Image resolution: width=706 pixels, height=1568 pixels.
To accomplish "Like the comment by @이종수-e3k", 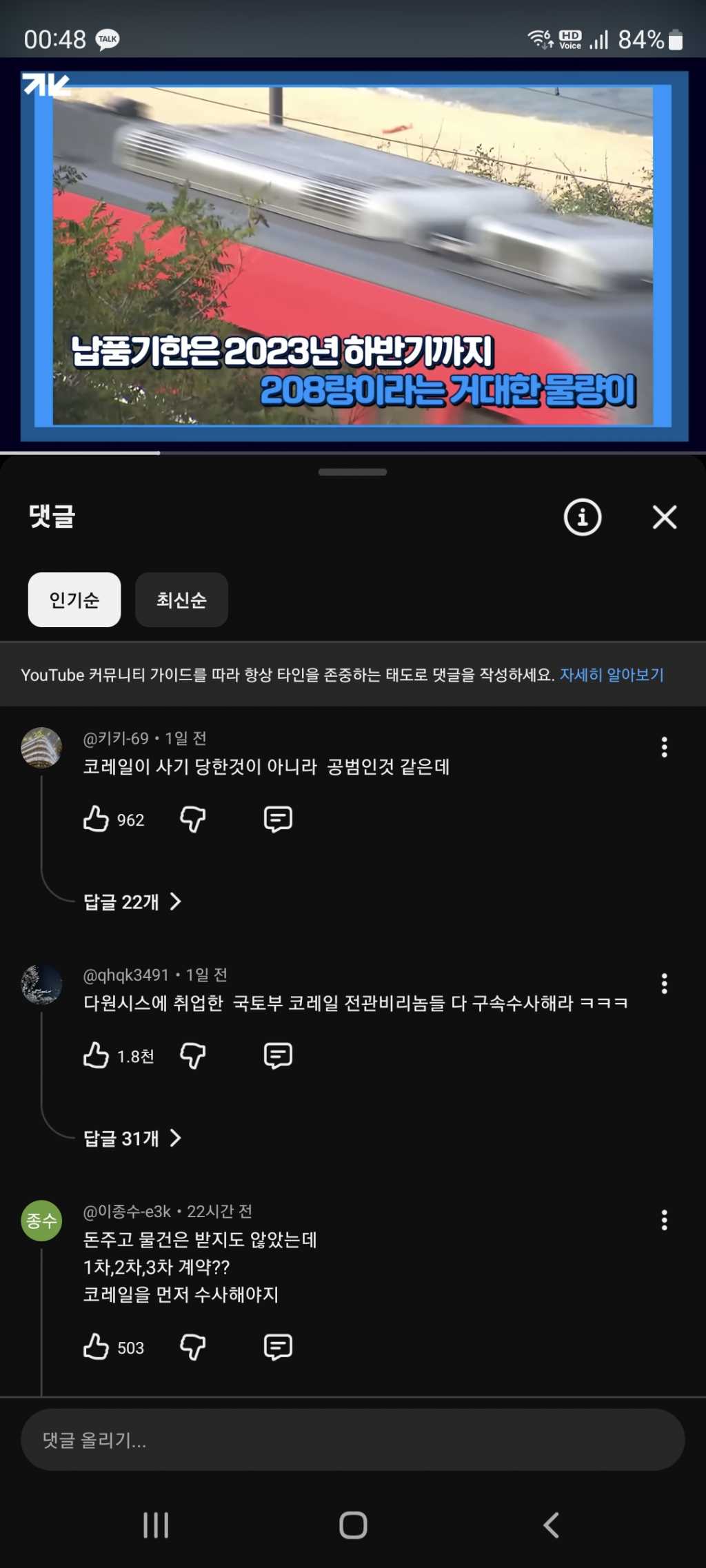I will (96, 1347).
